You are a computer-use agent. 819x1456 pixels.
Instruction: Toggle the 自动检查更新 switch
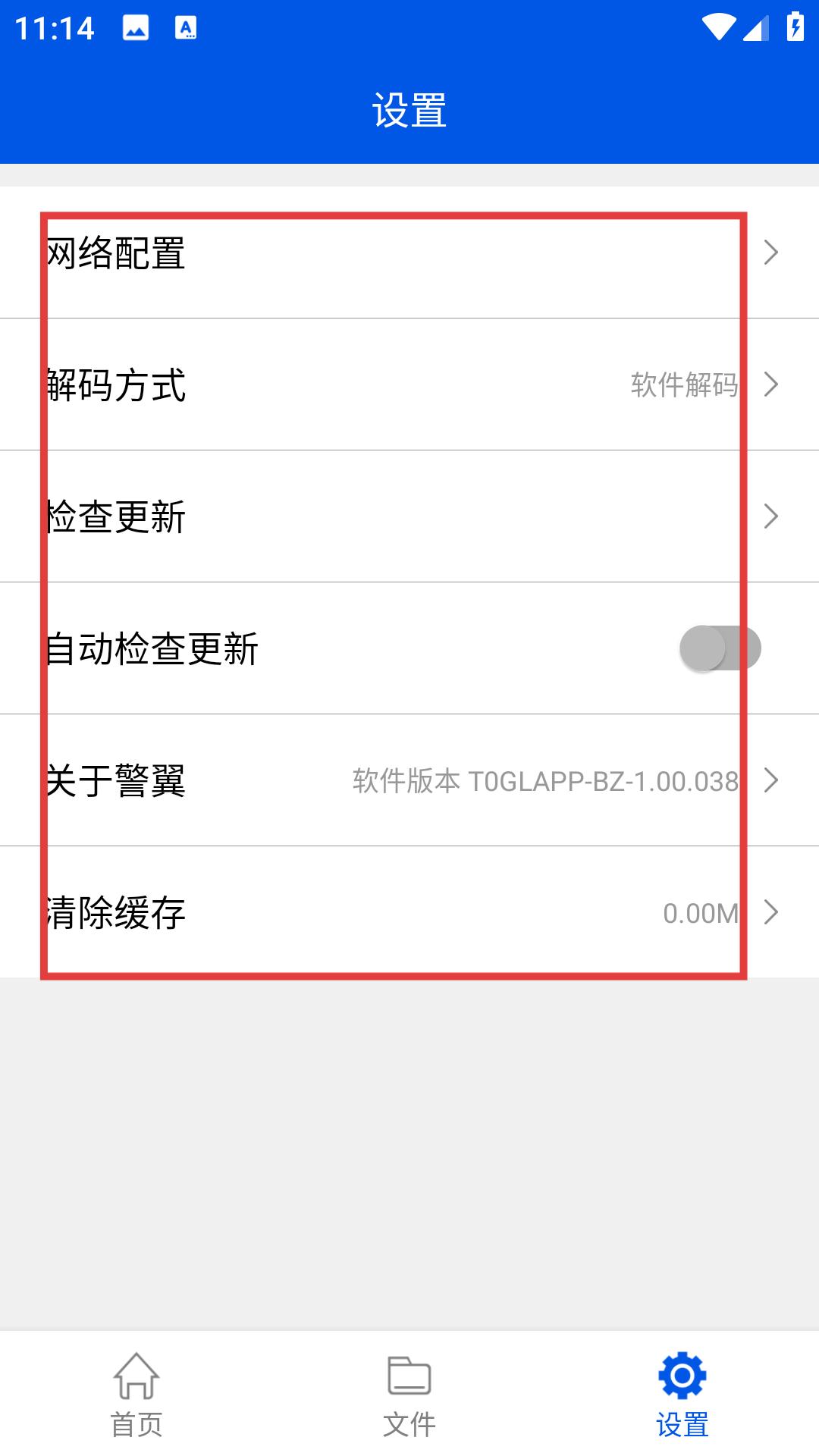720,648
